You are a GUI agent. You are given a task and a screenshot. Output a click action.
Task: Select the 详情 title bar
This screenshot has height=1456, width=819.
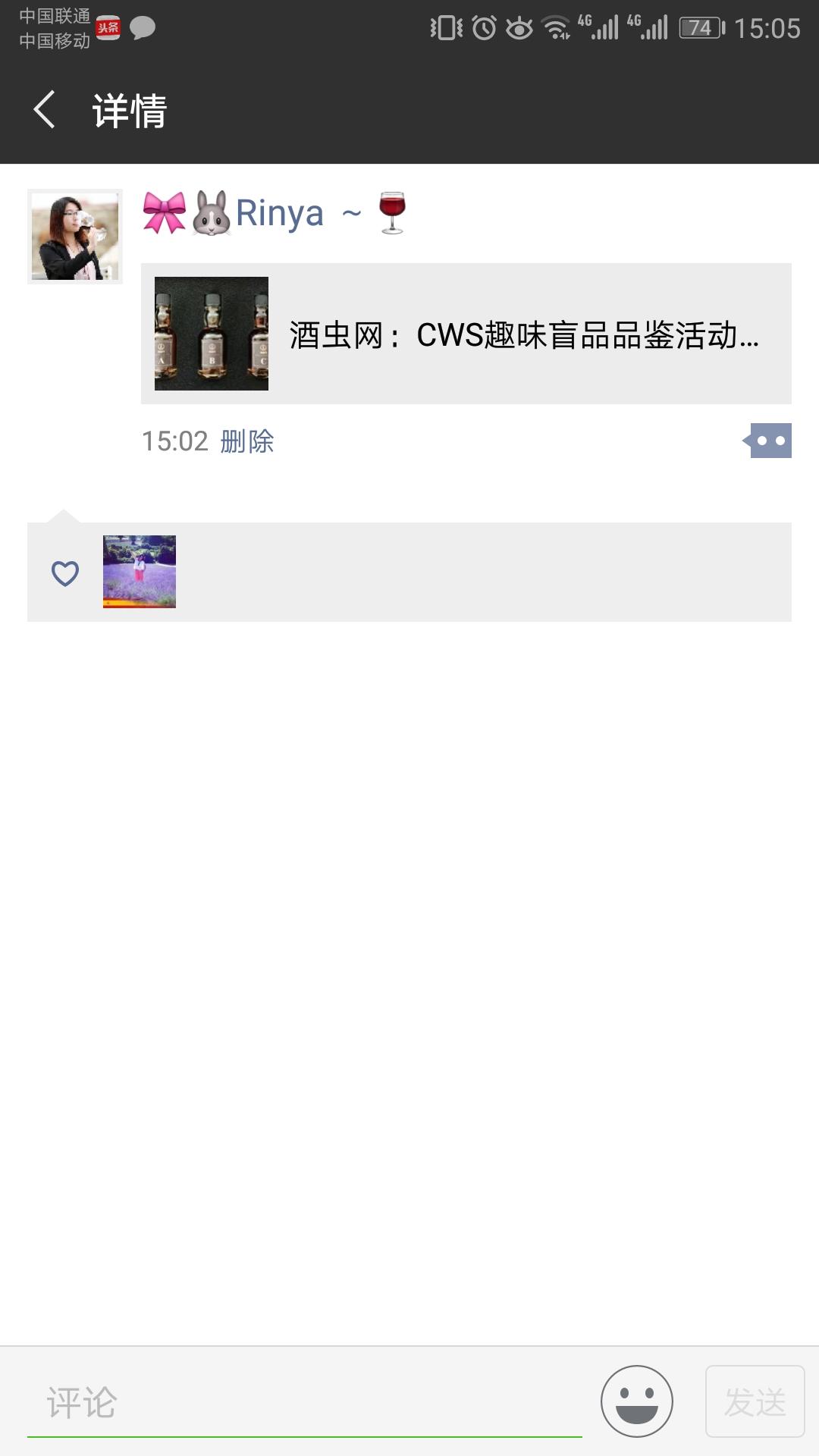click(x=128, y=108)
